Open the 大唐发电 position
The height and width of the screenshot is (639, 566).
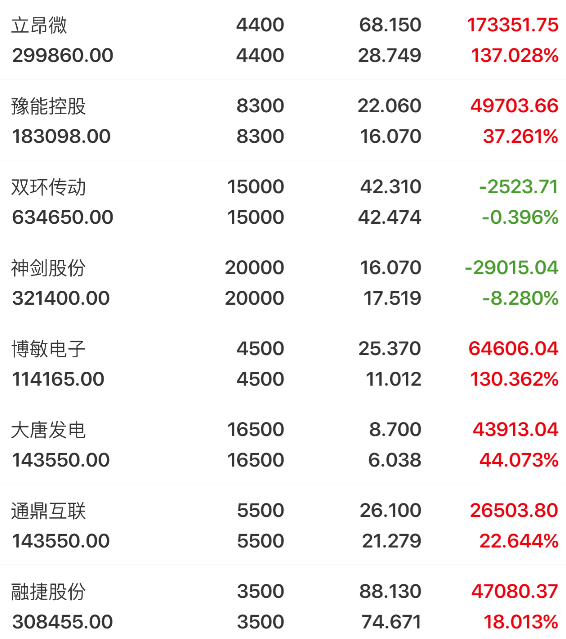pos(283,444)
